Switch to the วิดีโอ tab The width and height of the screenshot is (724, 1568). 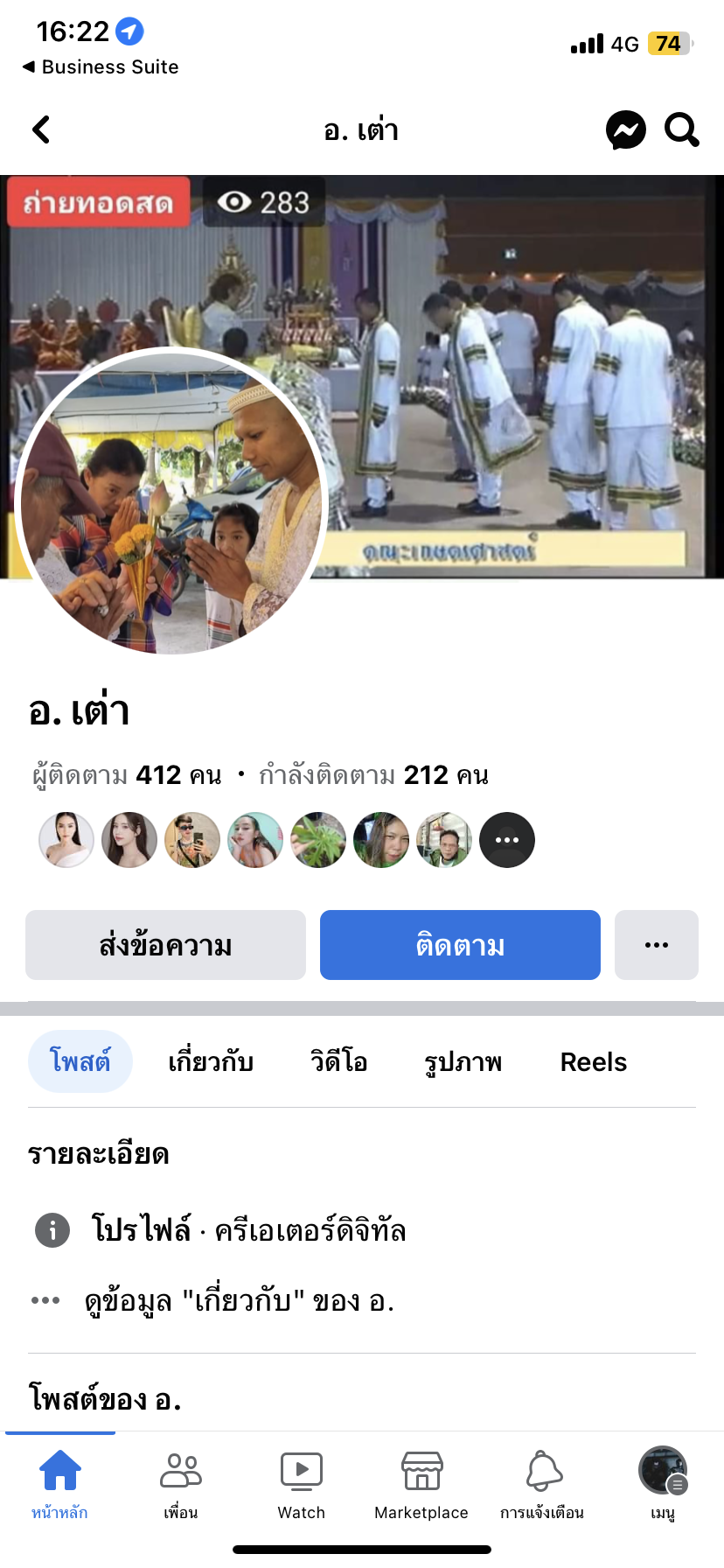click(x=338, y=1062)
